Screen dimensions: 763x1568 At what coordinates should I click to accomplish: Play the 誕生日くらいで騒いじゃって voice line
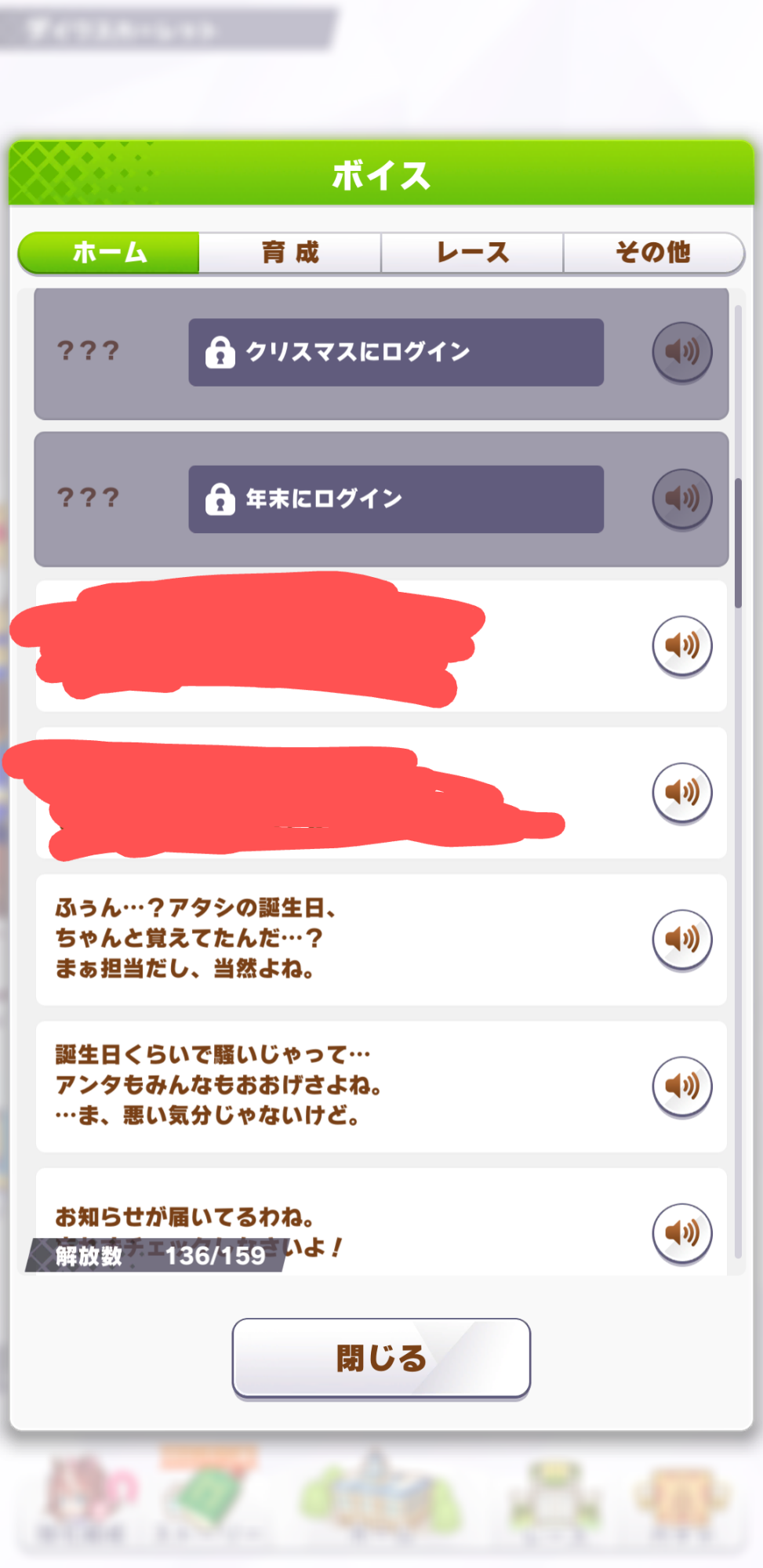click(682, 1086)
